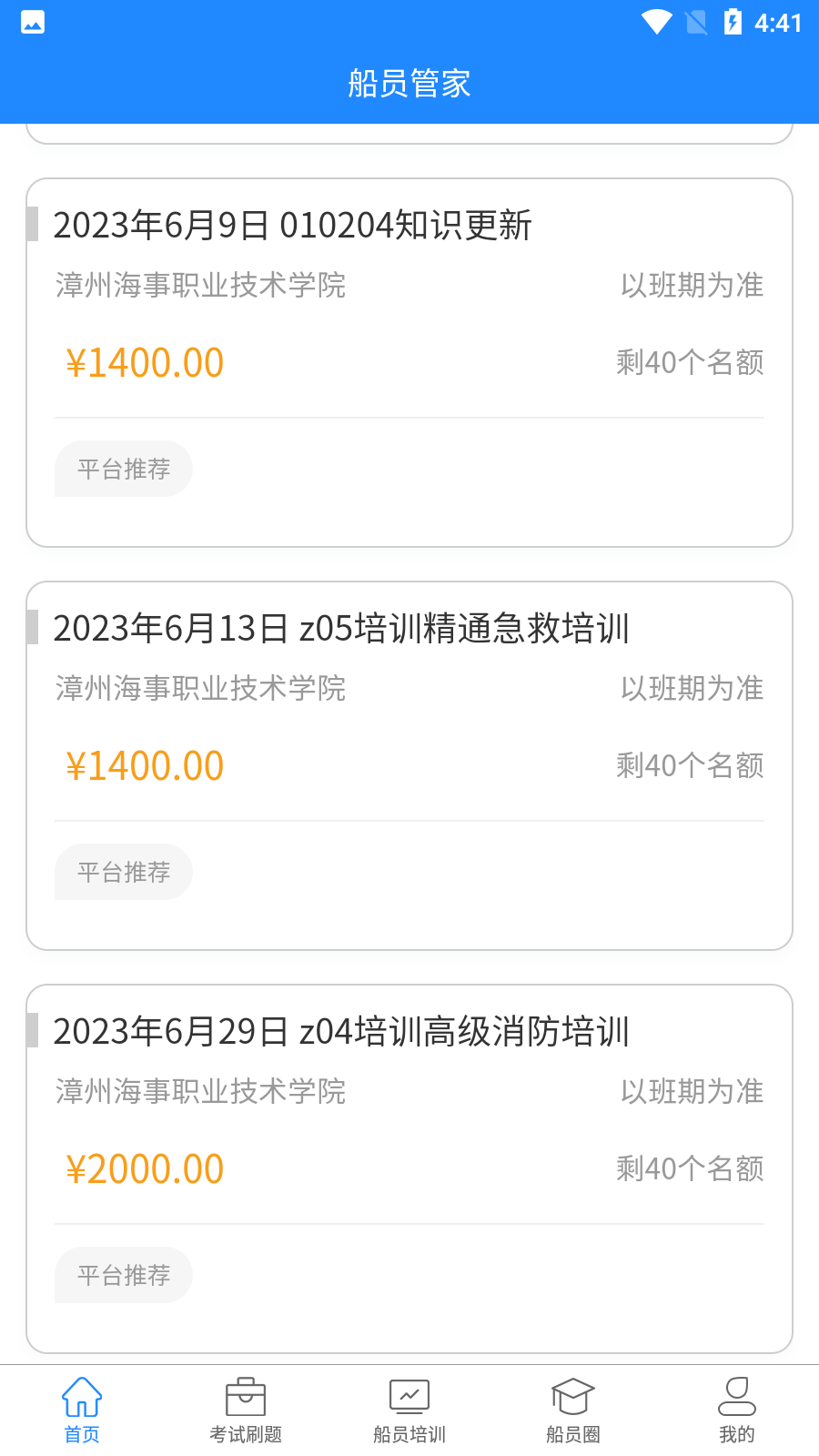This screenshot has height=1456, width=819.
Task: Open the 010204知识更新 course details
Action: coord(293,226)
